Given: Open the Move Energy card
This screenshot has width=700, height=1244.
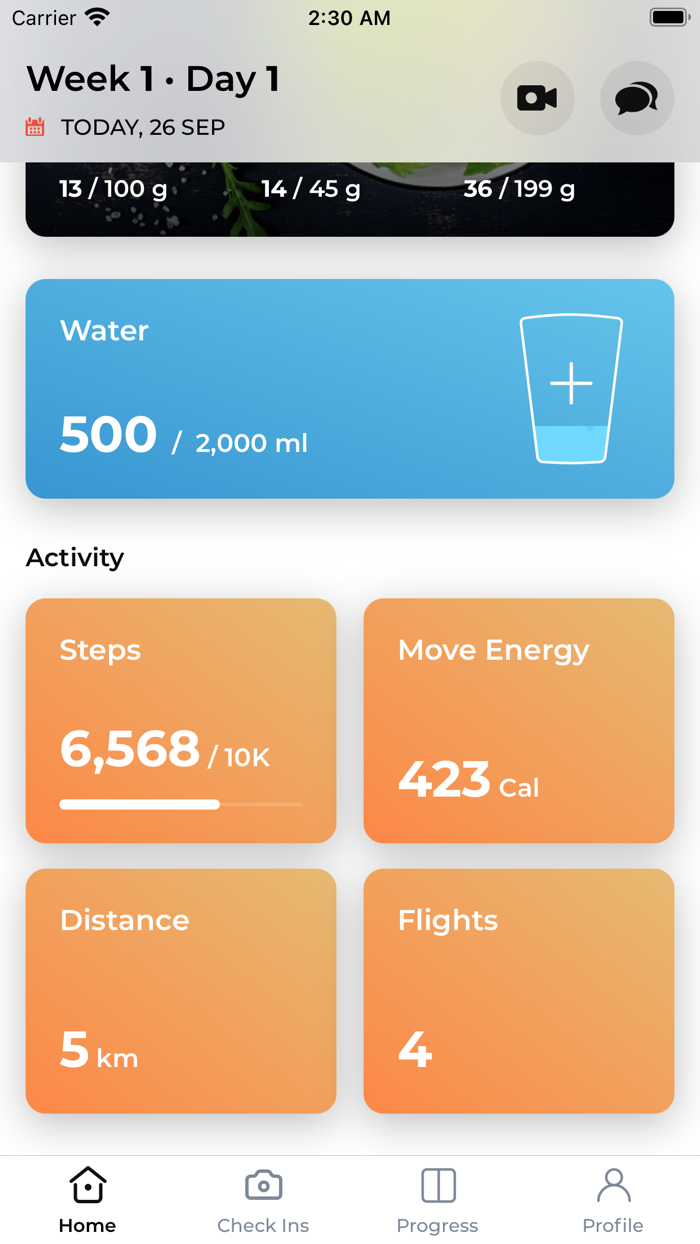Looking at the screenshot, I should (518, 720).
